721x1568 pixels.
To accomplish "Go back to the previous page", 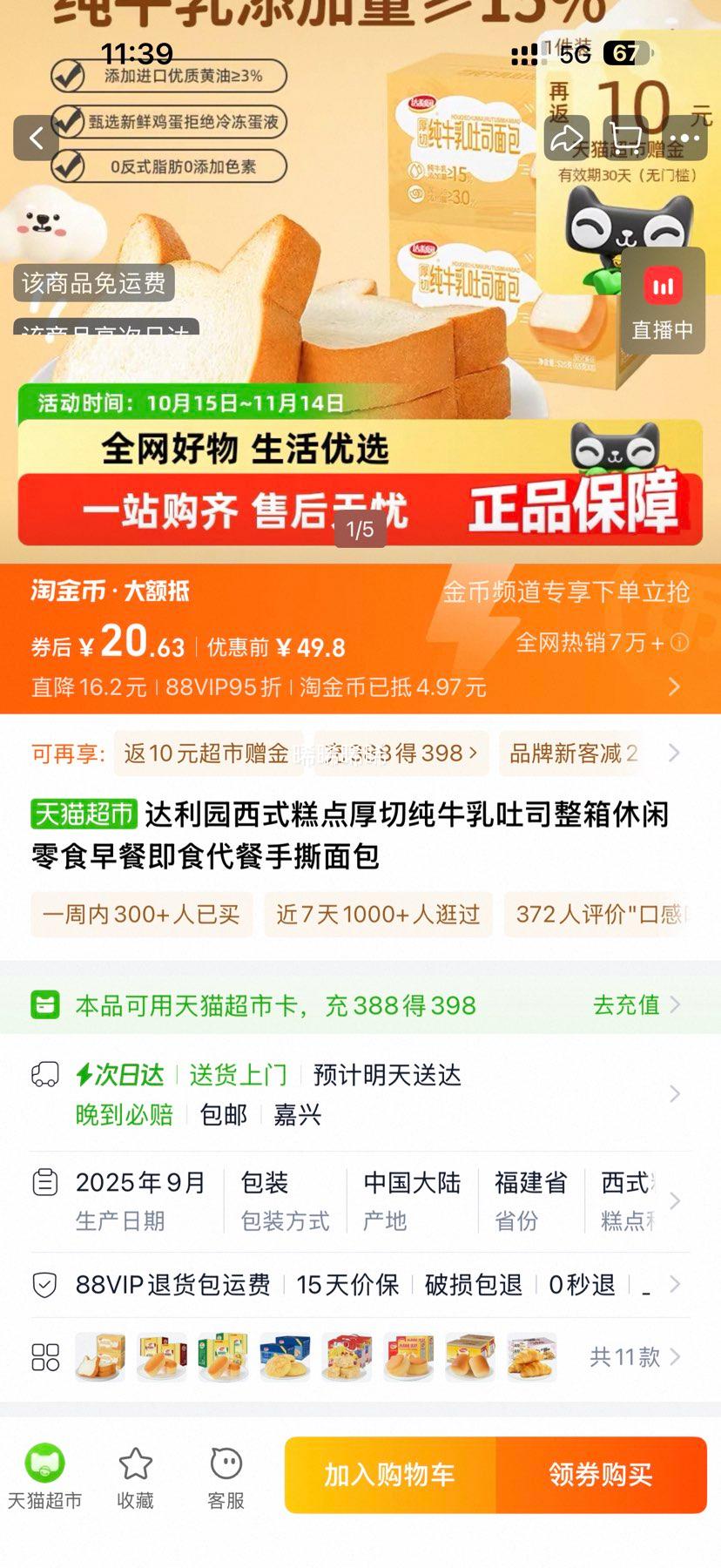I will pos(37,138).
